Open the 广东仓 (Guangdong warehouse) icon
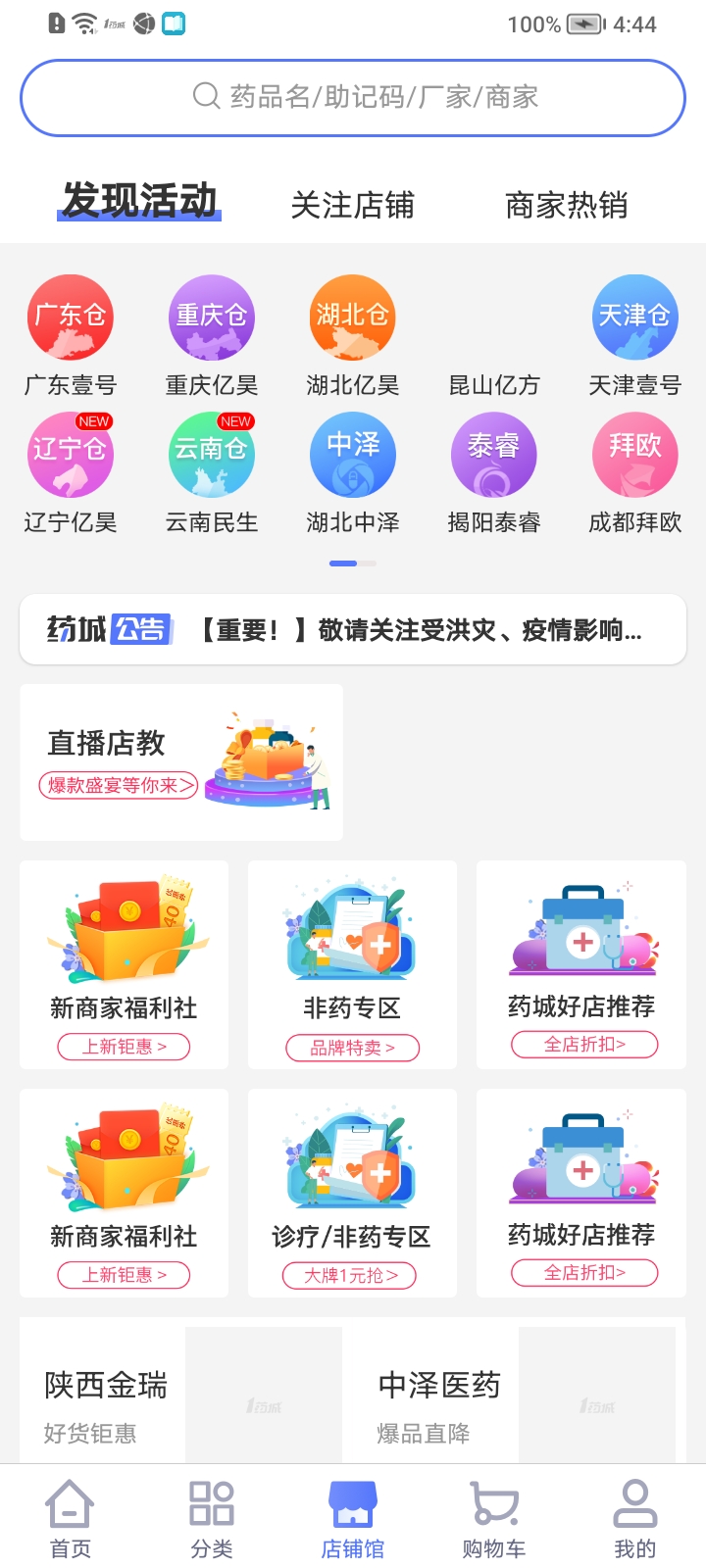706x1568 pixels. click(x=70, y=317)
